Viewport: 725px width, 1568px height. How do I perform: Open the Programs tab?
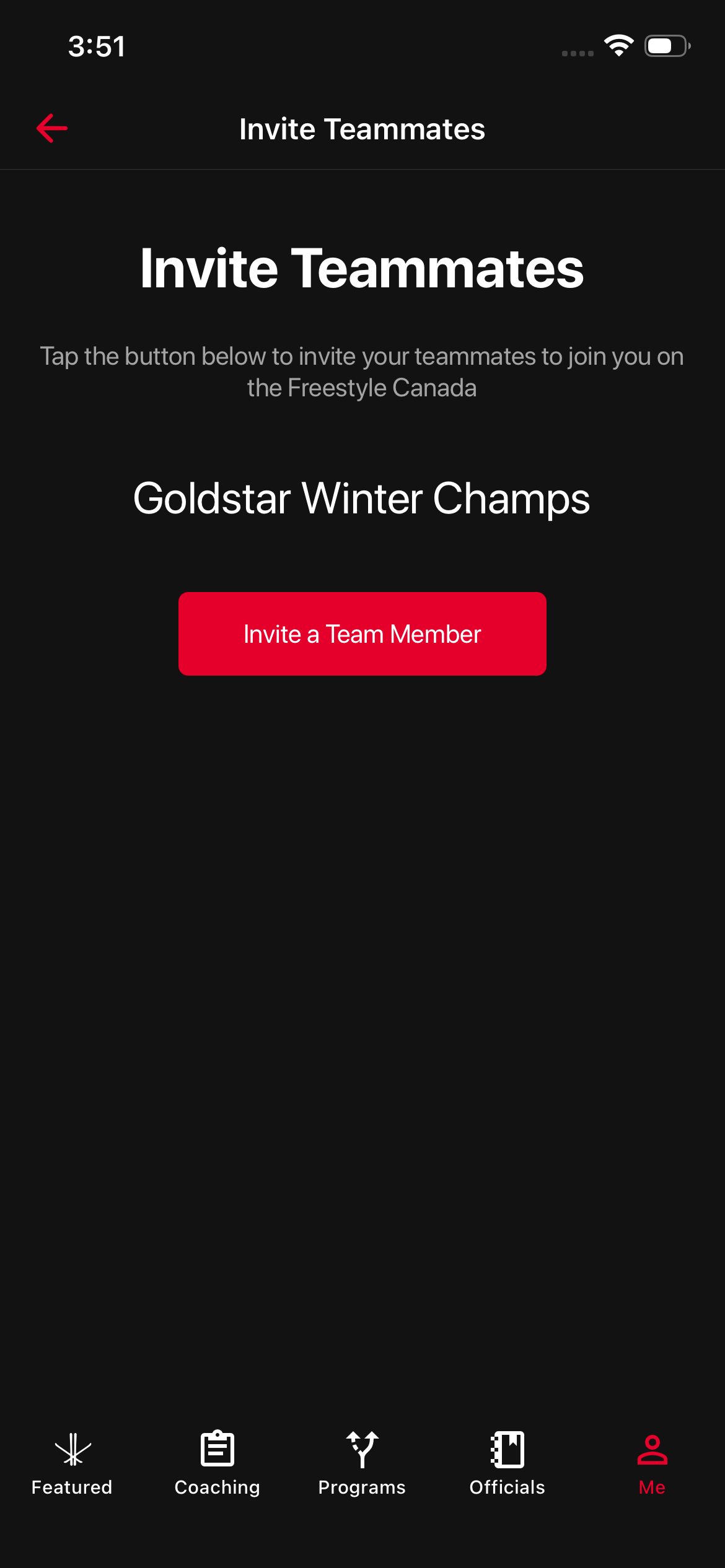362,1474
